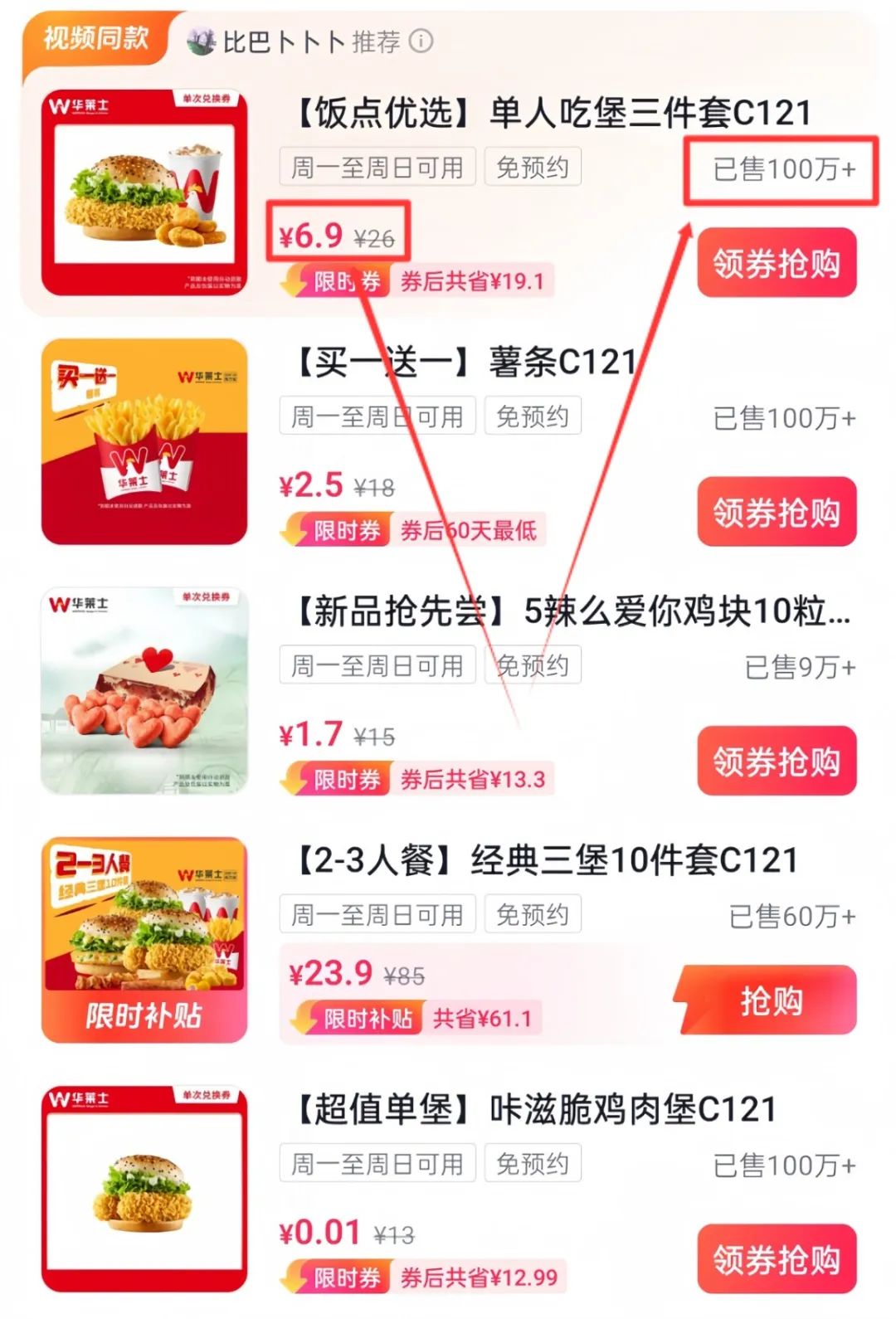The width and height of the screenshot is (896, 1319).
Task: Tap 领券抢购 for 咔滋脆鸡肉堡C121
Action: [777, 1258]
